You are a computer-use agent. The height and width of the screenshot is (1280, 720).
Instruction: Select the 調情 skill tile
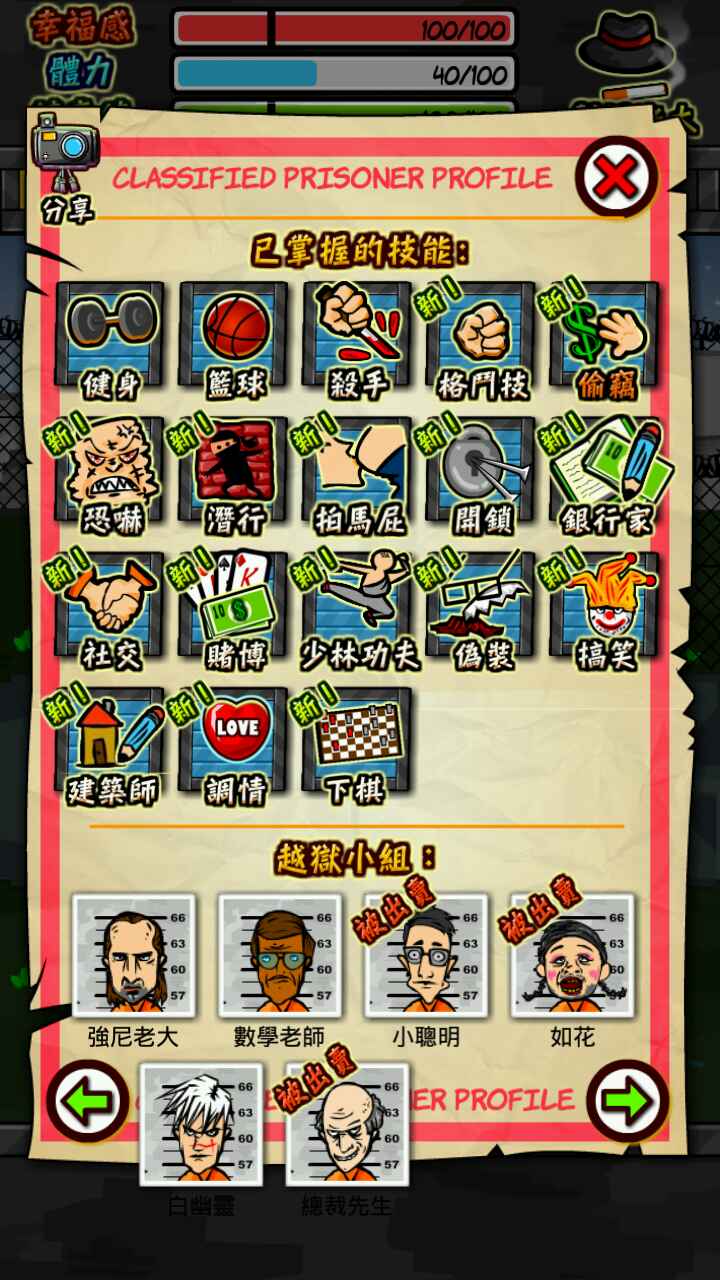[x=234, y=742]
